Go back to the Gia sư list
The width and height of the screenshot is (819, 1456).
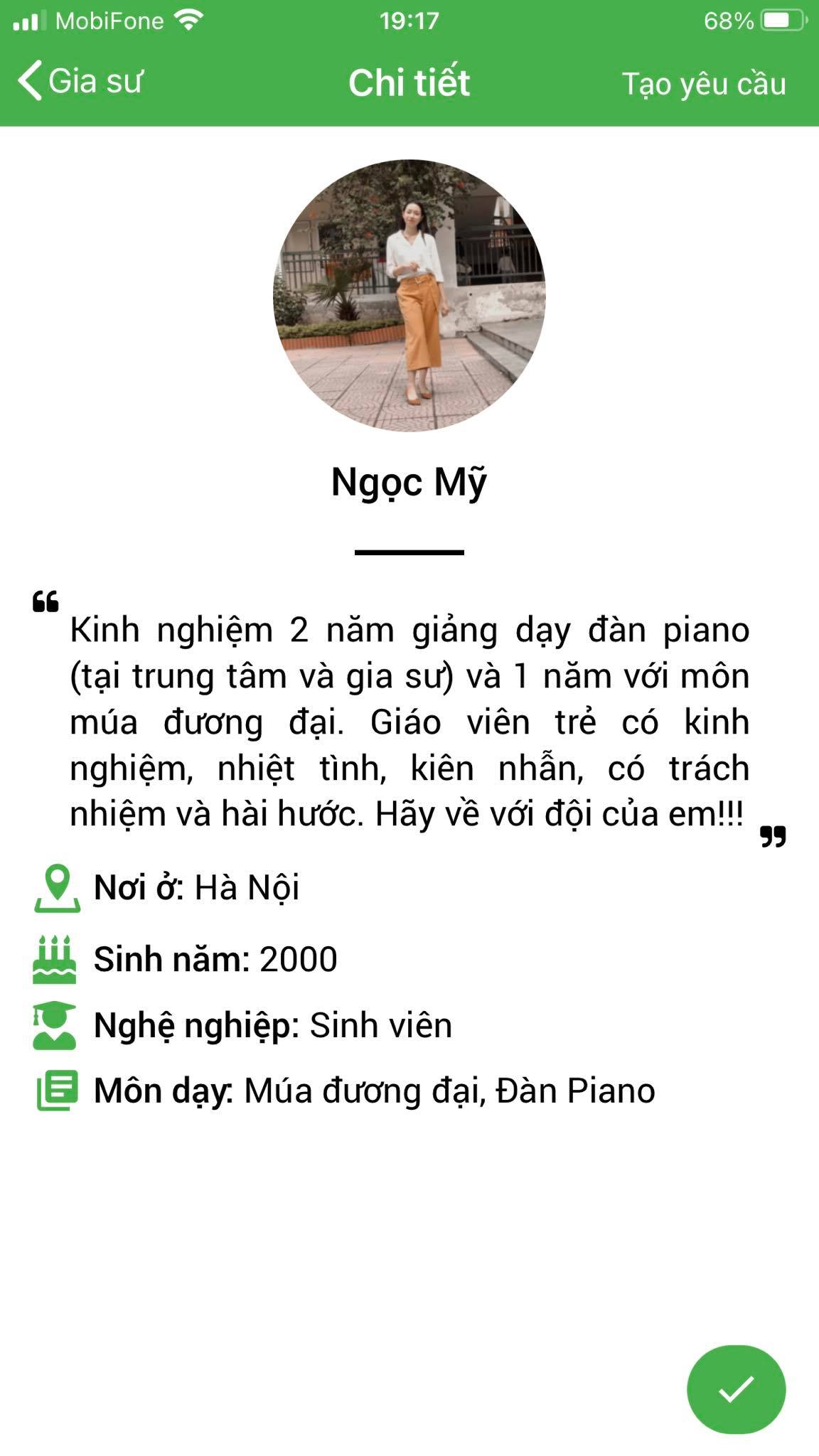80,81
